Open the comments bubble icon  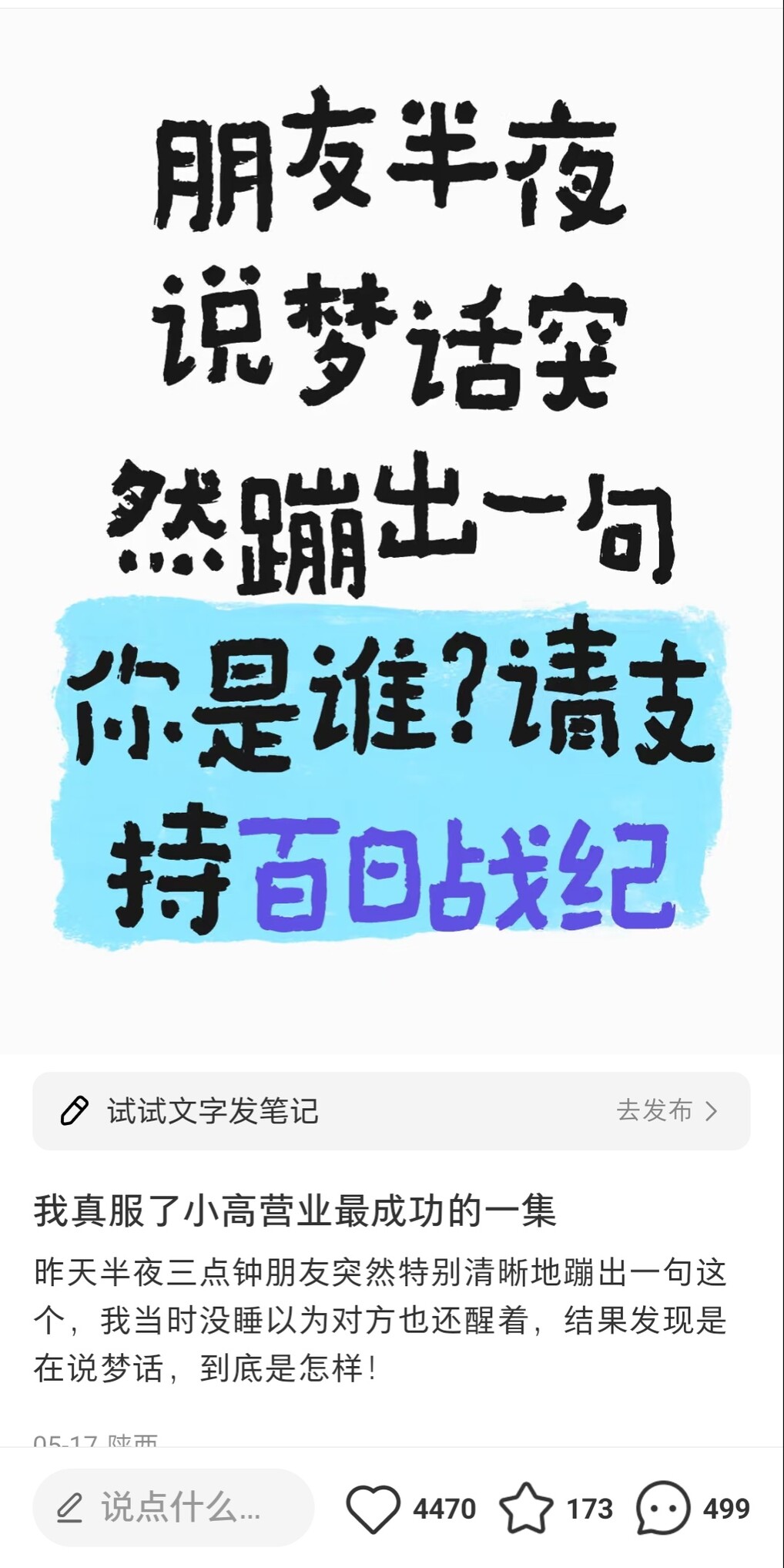[x=662, y=1508]
